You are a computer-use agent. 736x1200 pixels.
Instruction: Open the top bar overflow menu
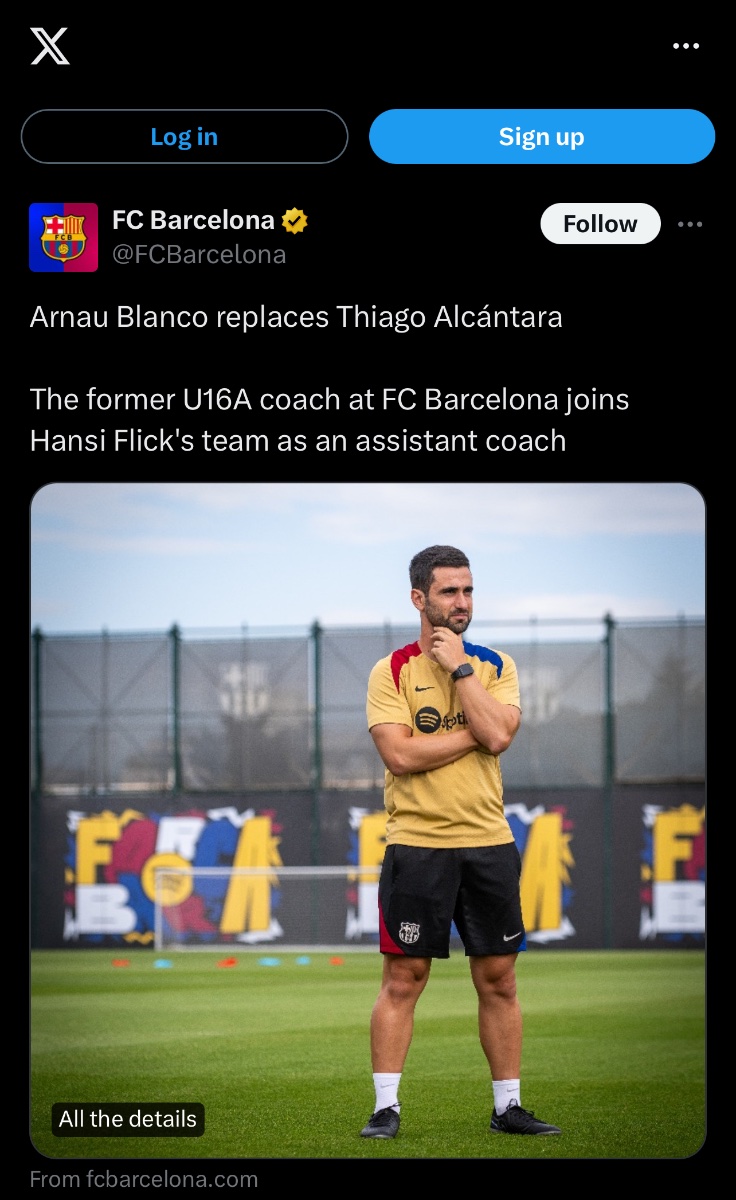coord(686,46)
